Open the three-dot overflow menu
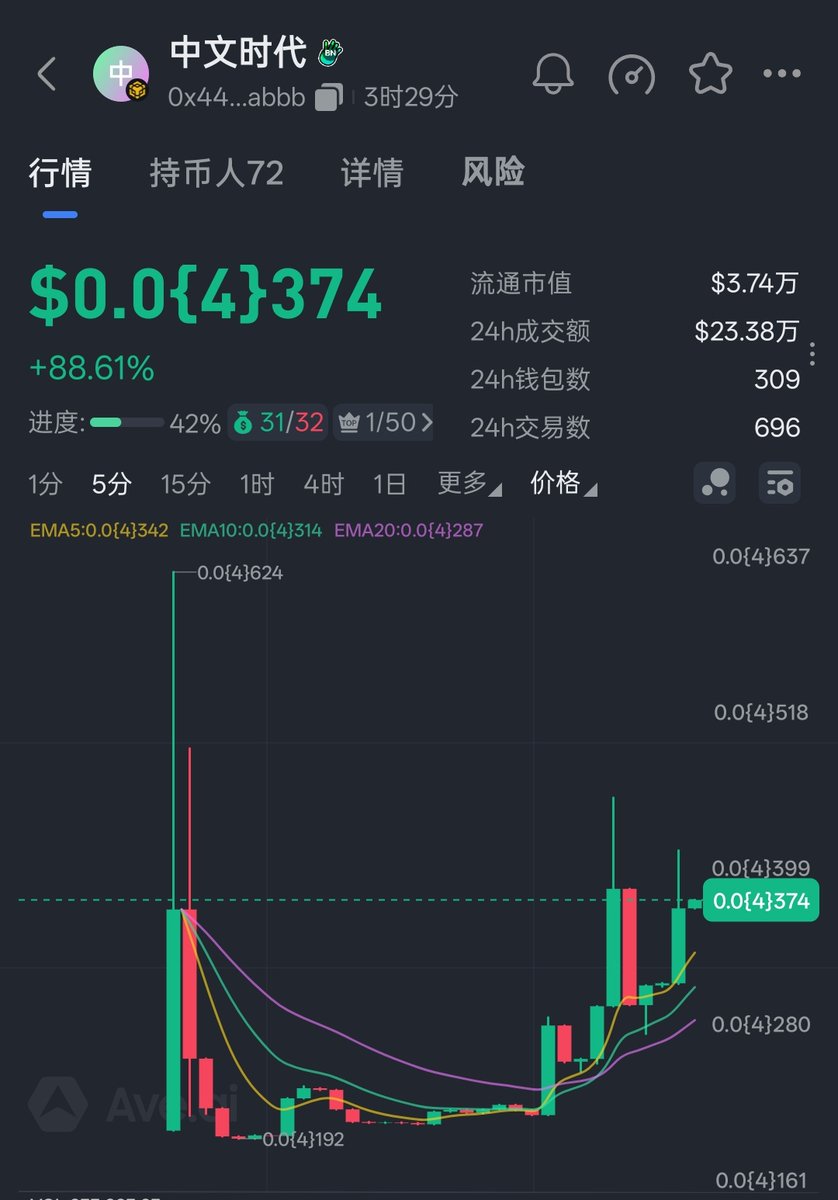The width and height of the screenshot is (838, 1200). 782,74
